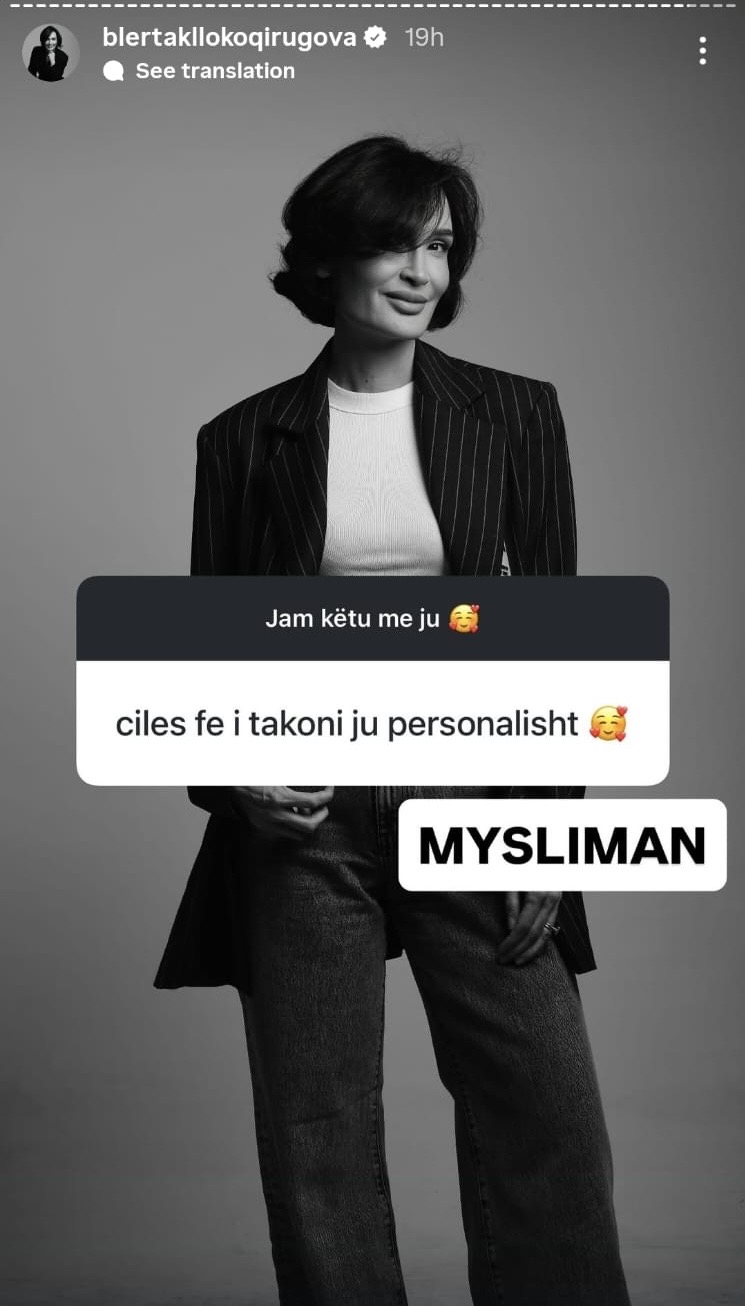Image resolution: width=745 pixels, height=1306 pixels.
Task: Tap the blertakllokoqirugova username
Action: 229,38
